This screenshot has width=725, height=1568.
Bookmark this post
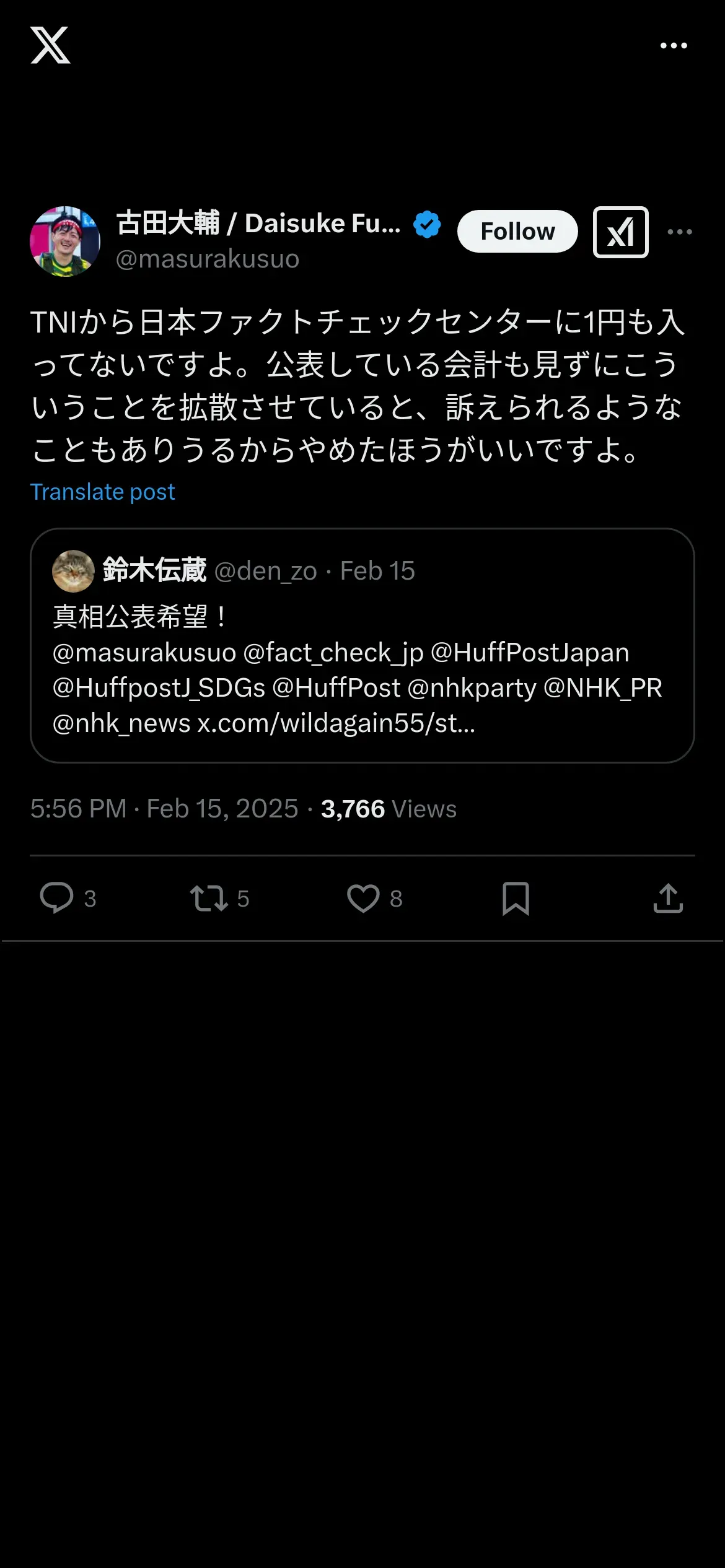click(x=516, y=898)
